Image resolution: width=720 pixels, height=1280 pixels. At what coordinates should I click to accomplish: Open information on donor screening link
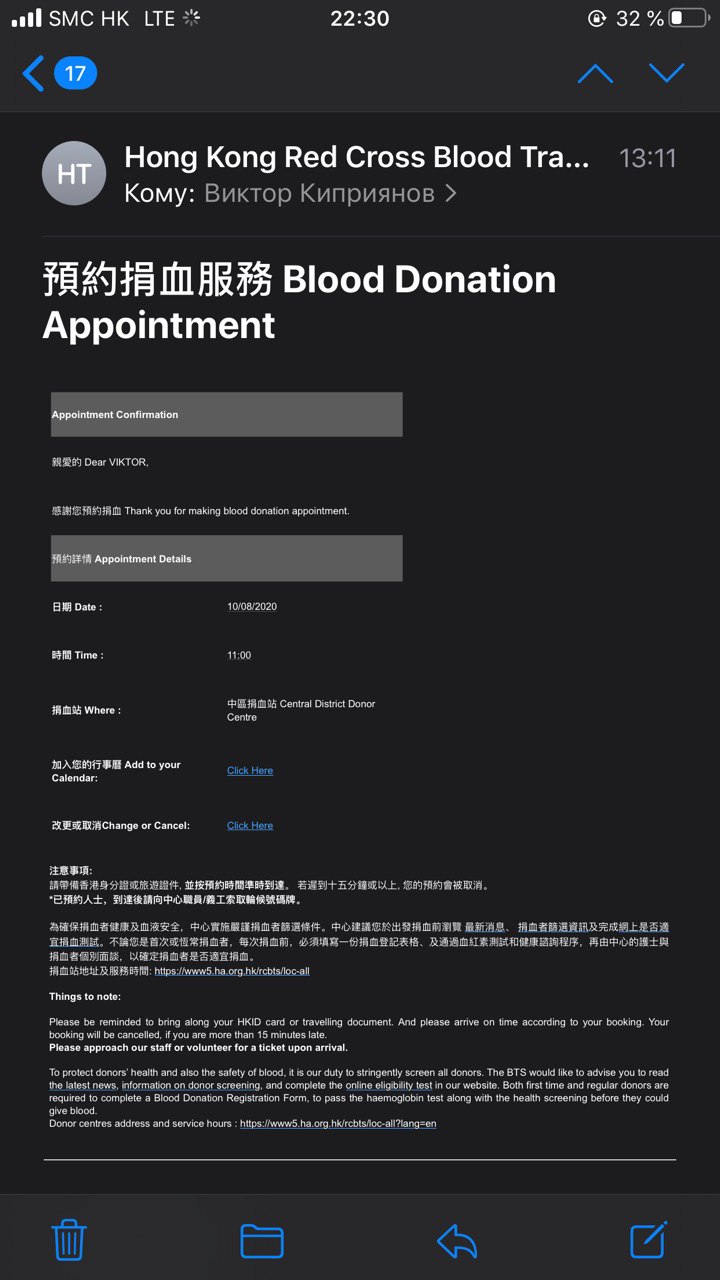191,1085
